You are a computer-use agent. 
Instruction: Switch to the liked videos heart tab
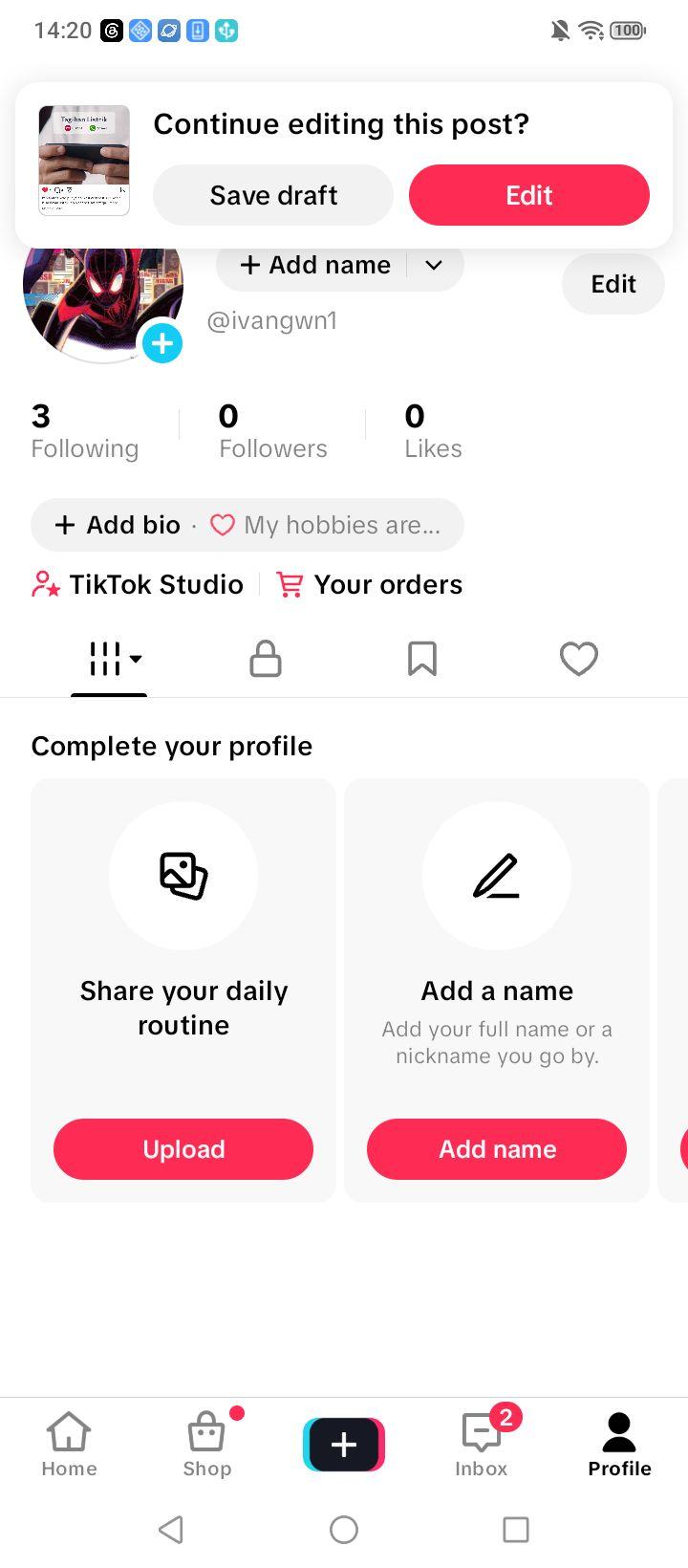coord(579,659)
